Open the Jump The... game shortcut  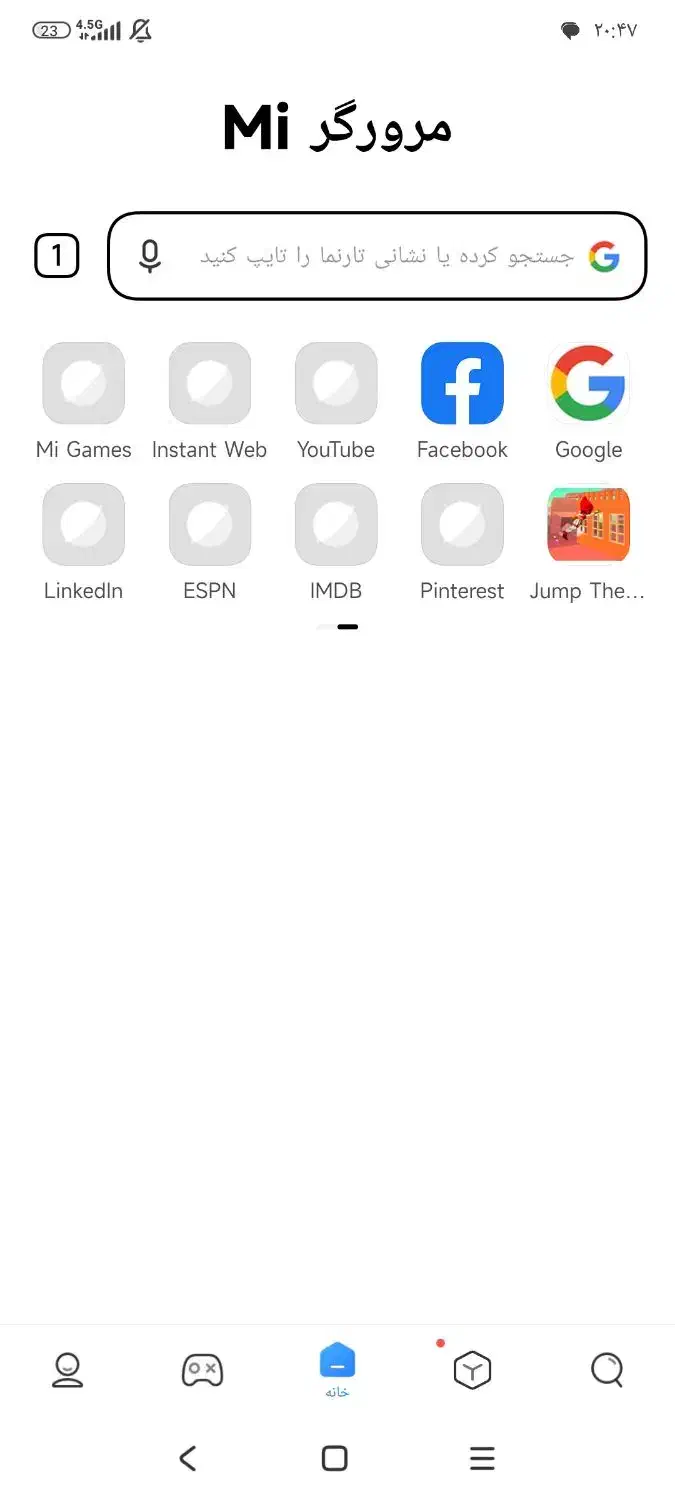[x=588, y=525]
